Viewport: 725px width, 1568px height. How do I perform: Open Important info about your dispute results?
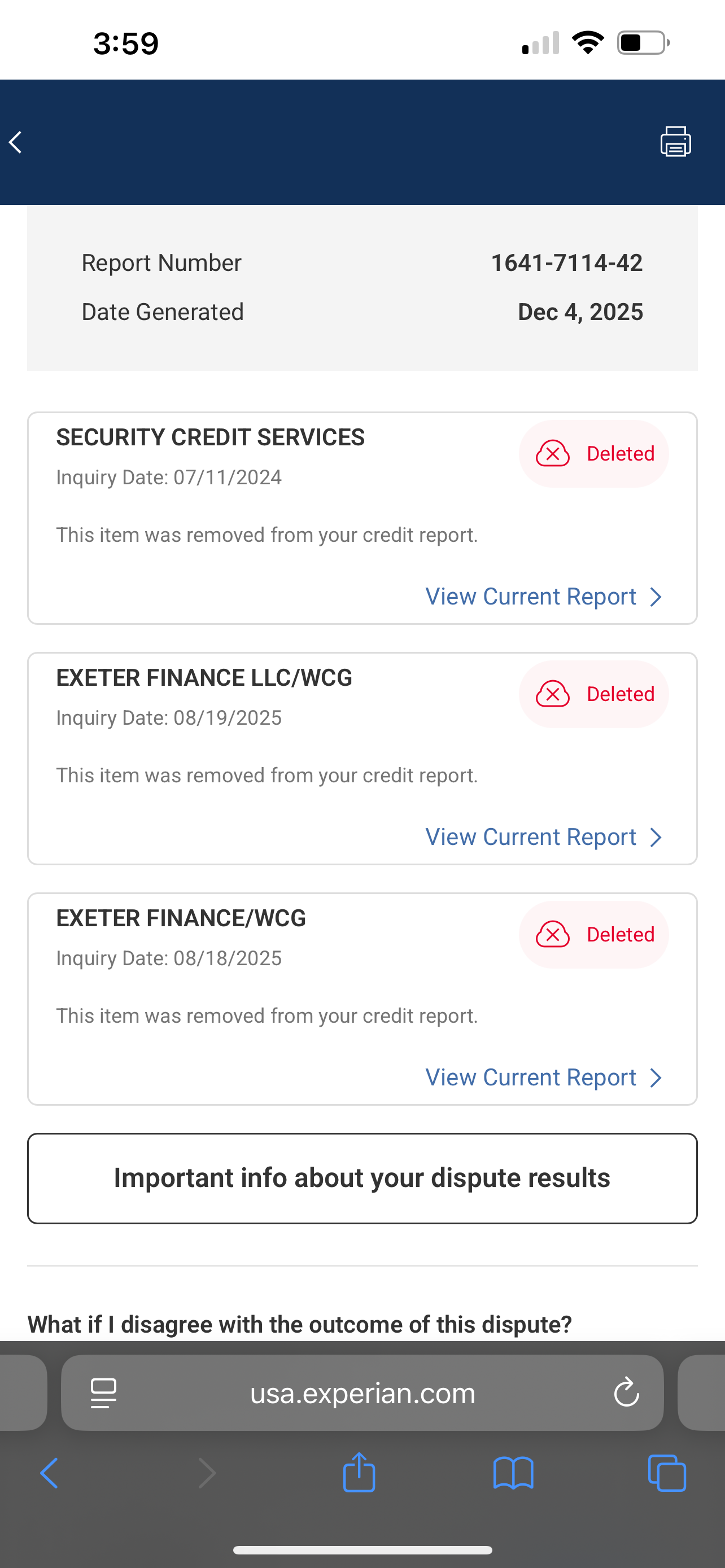(x=362, y=1179)
